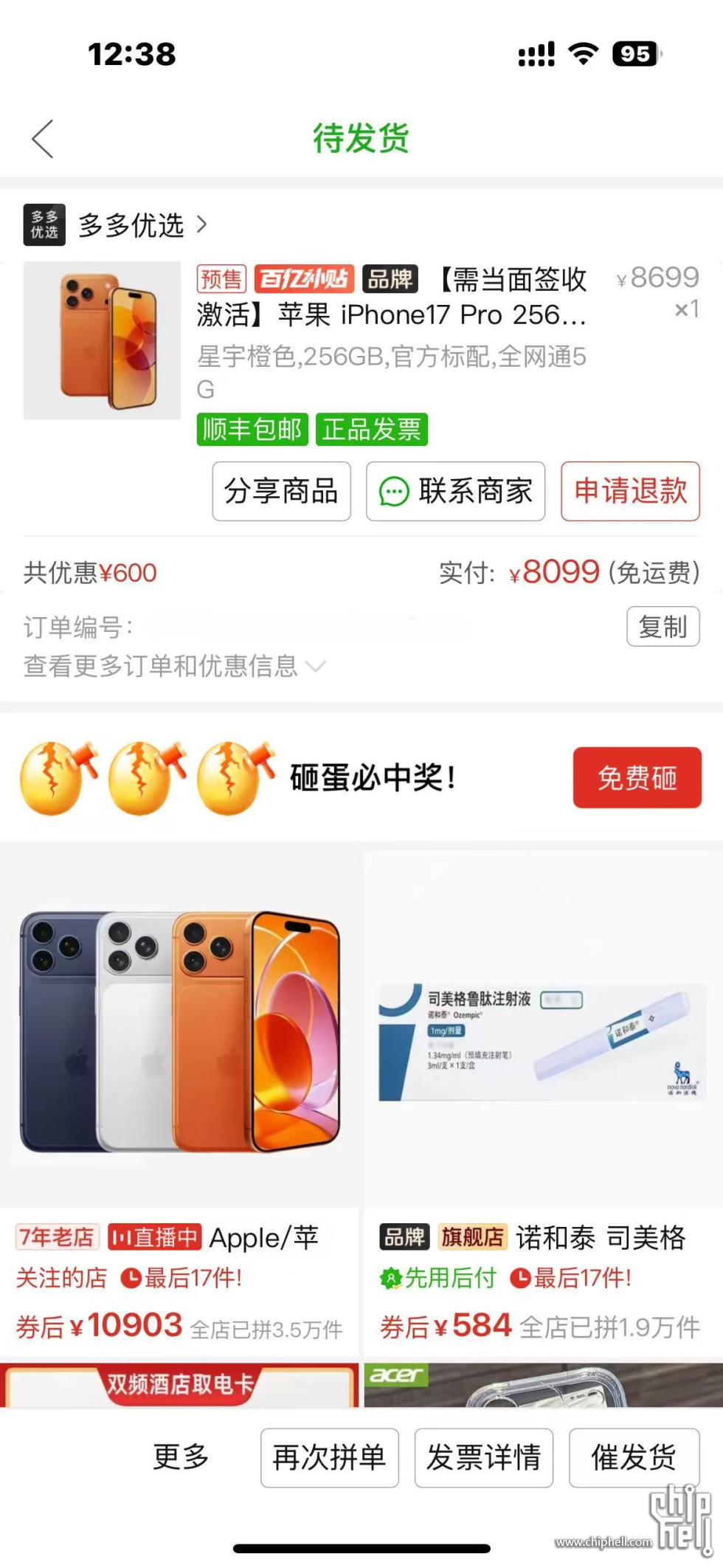The height and width of the screenshot is (1568, 723).
Task: Urge shipment with 催发货
Action: (x=634, y=1457)
